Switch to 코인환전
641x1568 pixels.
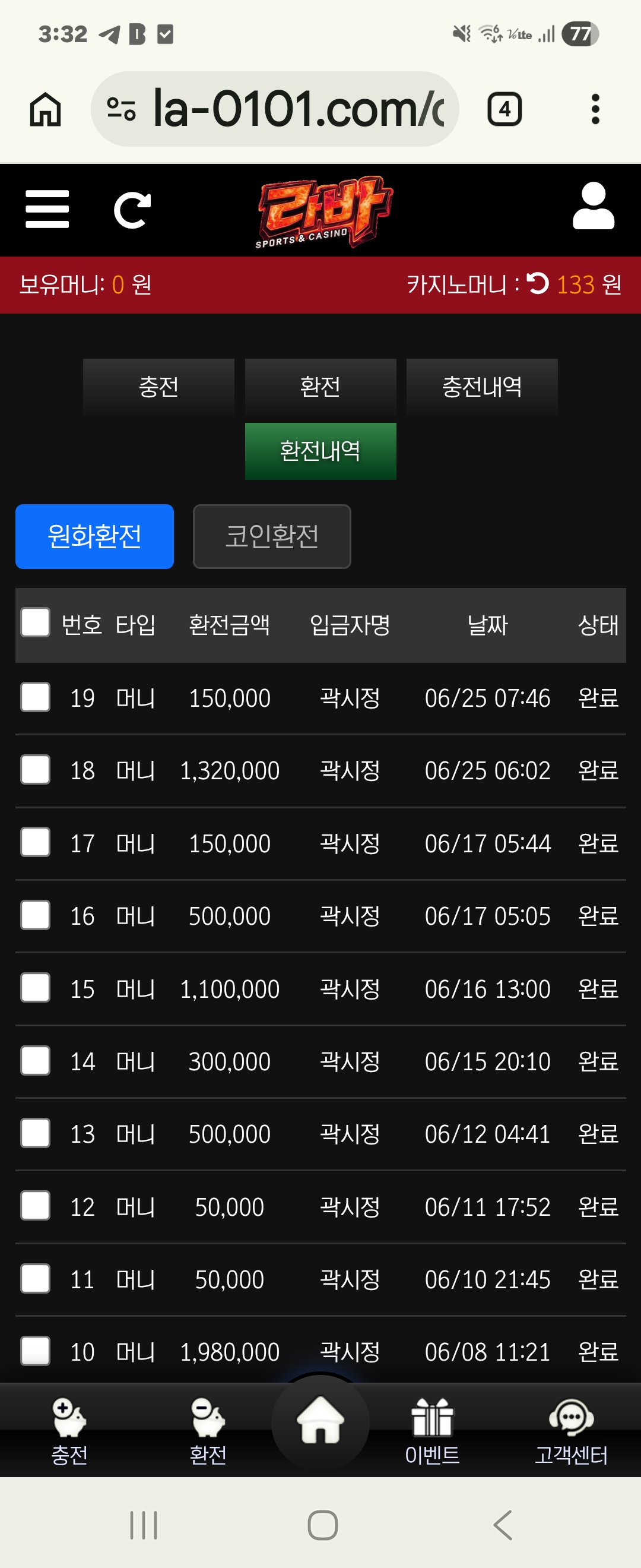click(272, 536)
